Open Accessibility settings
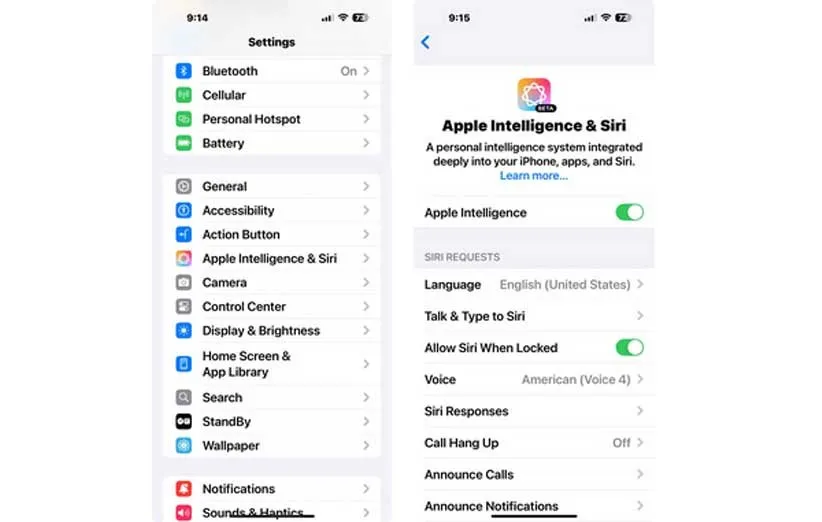 click(270, 210)
